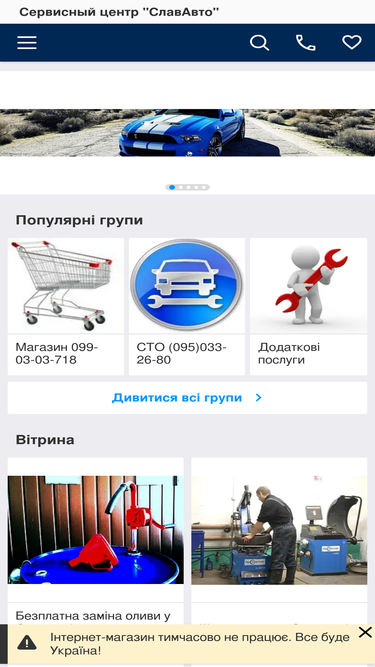Open the Додаткові послуги group
This screenshot has width=375, height=667.
(308, 306)
